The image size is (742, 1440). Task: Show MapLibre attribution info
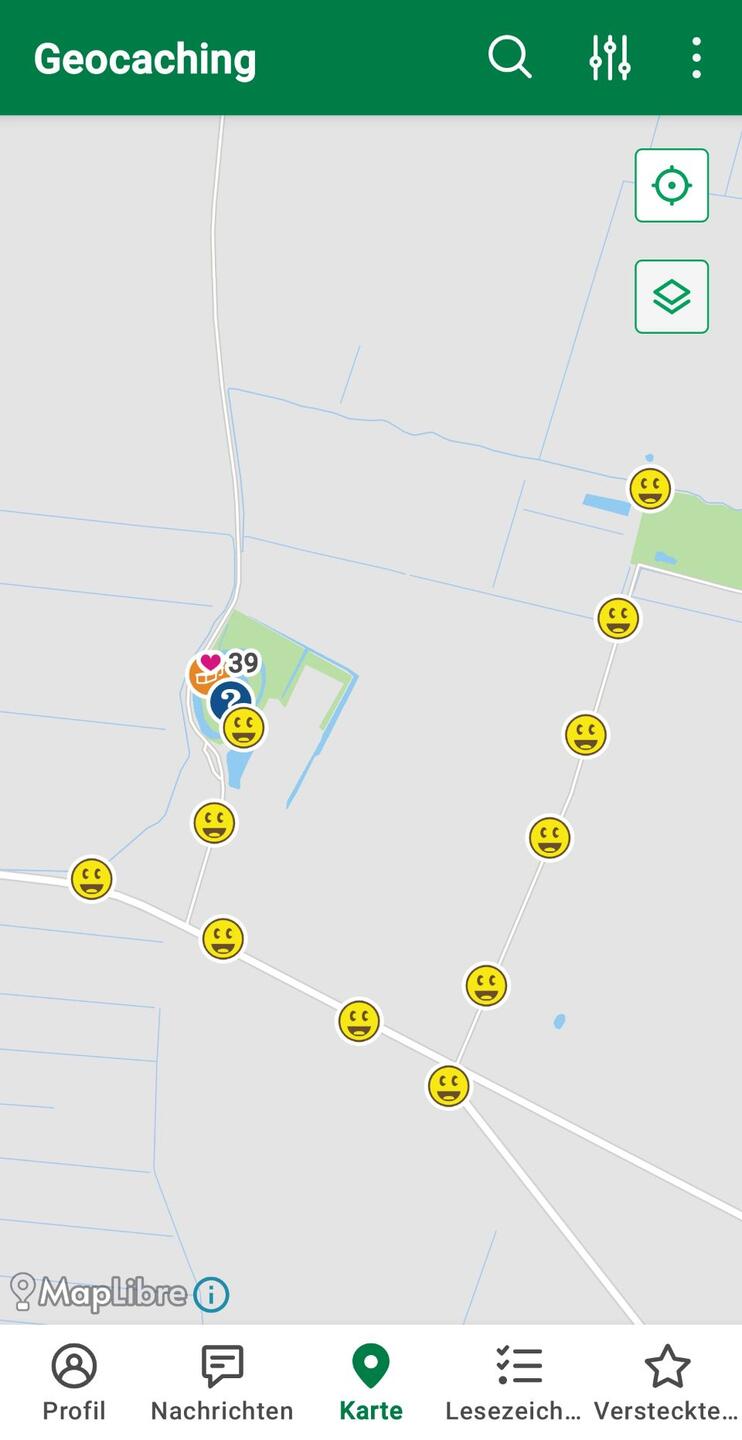pyautogui.click(x=211, y=1295)
